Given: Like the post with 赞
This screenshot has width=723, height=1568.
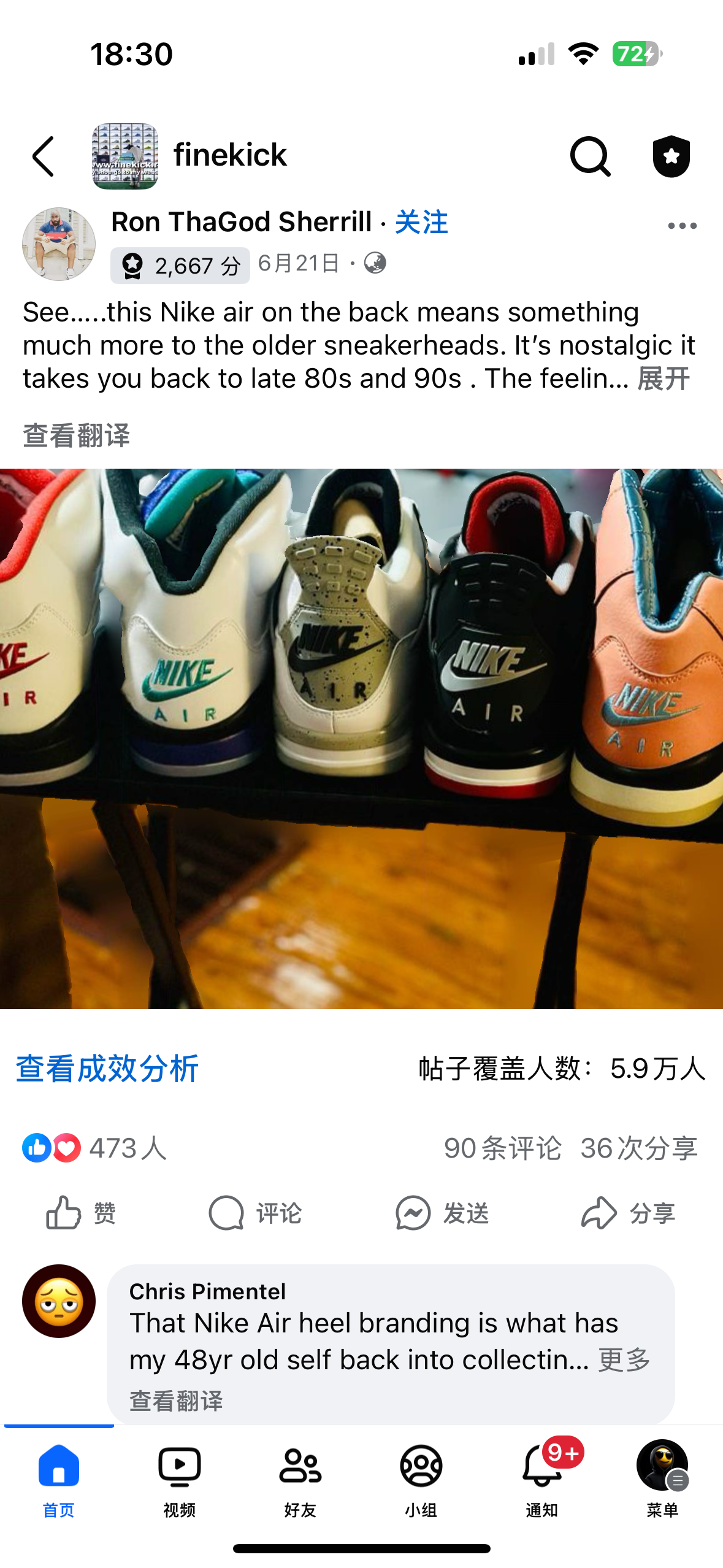Looking at the screenshot, I should tap(82, 1213).
